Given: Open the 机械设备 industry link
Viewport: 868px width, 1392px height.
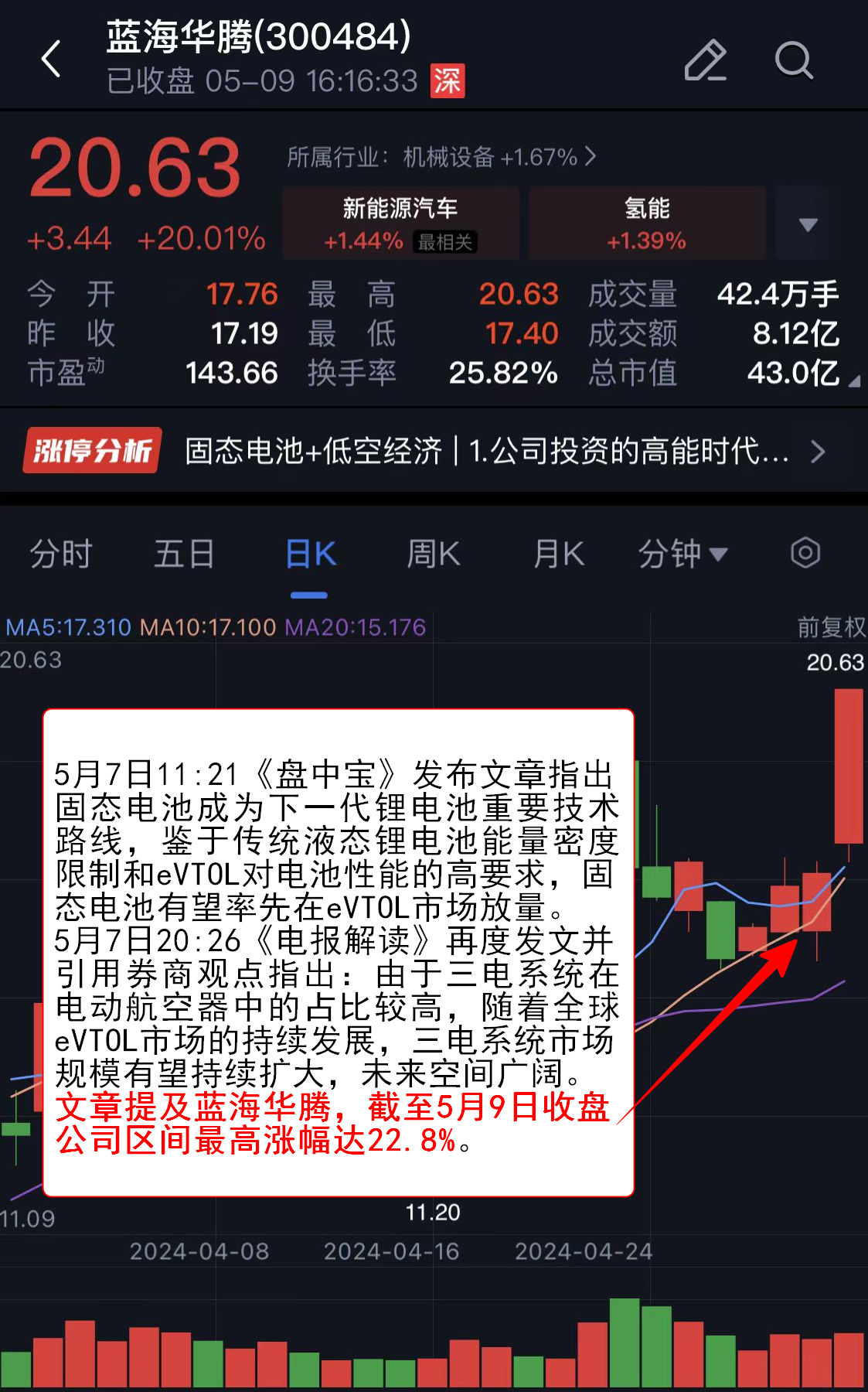Looking at the screenshot, I should coord(442,157).
